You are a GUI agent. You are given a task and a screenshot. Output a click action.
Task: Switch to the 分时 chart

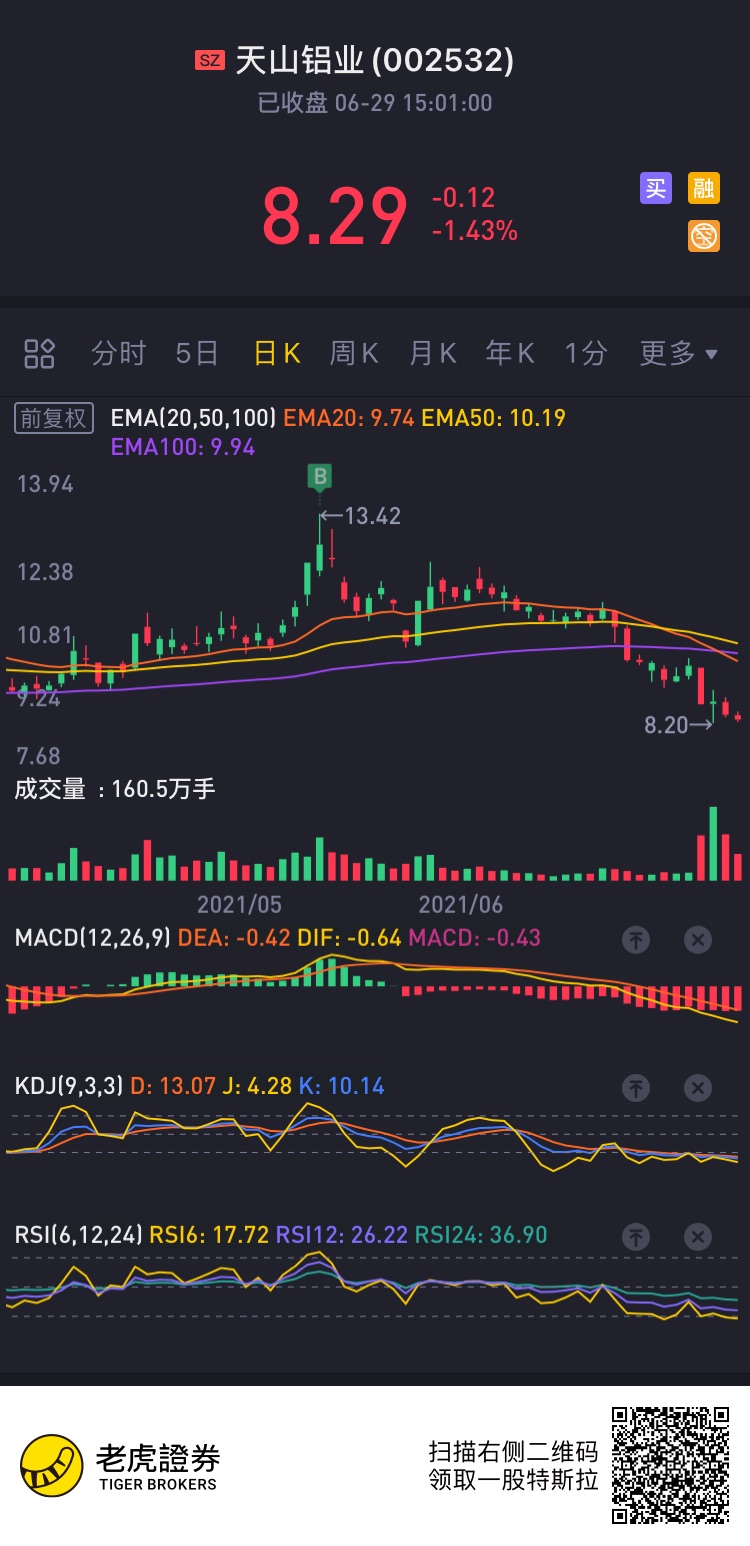[x=118, y=353]
